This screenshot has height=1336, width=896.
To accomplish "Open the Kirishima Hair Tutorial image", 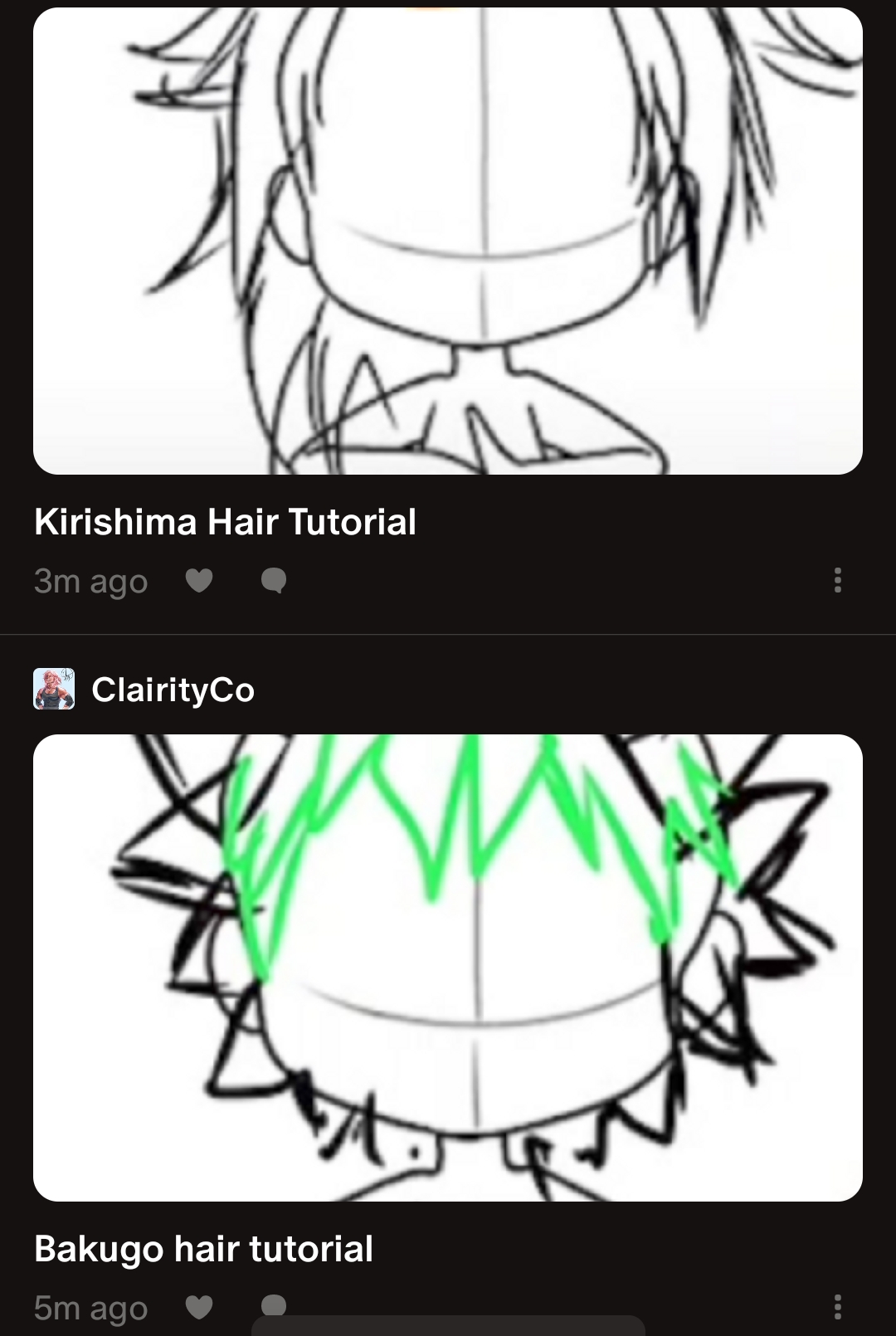I will [448, 241].
